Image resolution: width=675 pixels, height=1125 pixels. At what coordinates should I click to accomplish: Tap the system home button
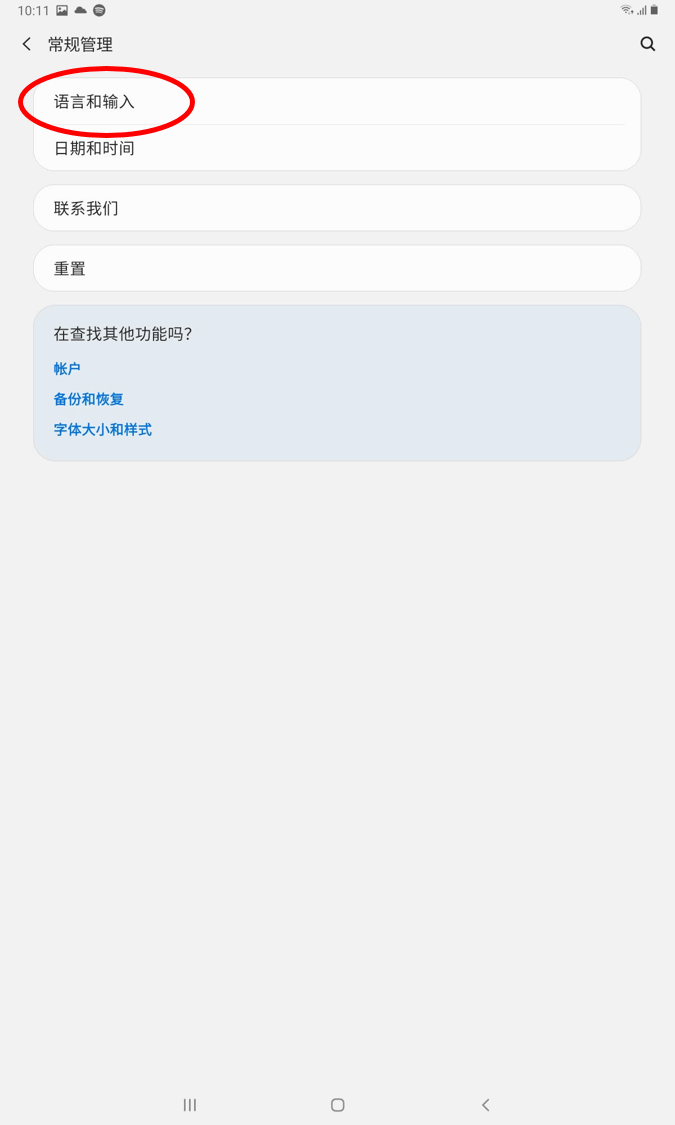[x=337, y=1104]
